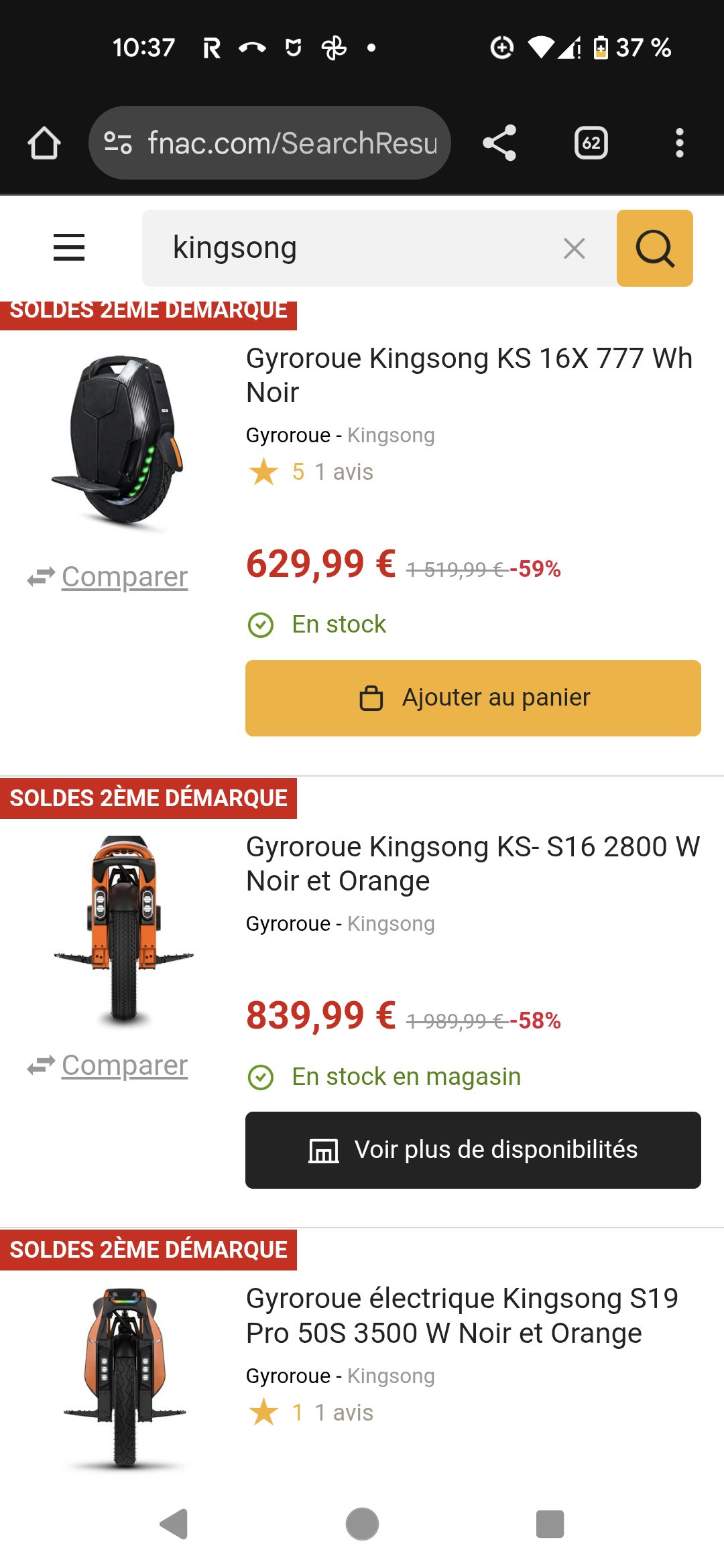Viewport: 724px width, 1568px height.
Task: Go back with the system back button
Action: coord(174,1524)
